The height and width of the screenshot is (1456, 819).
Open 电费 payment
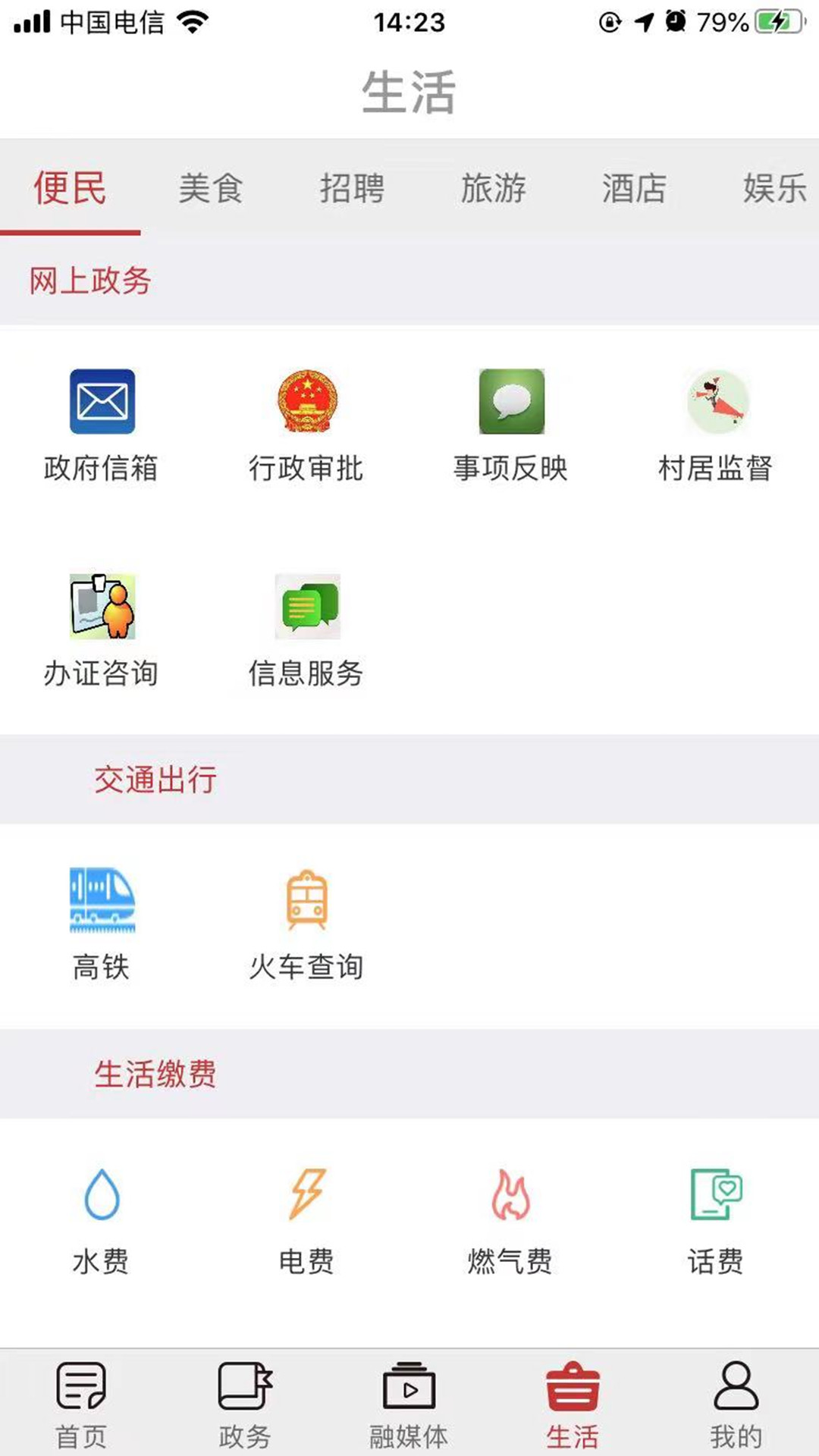[x=306, y=1218]
